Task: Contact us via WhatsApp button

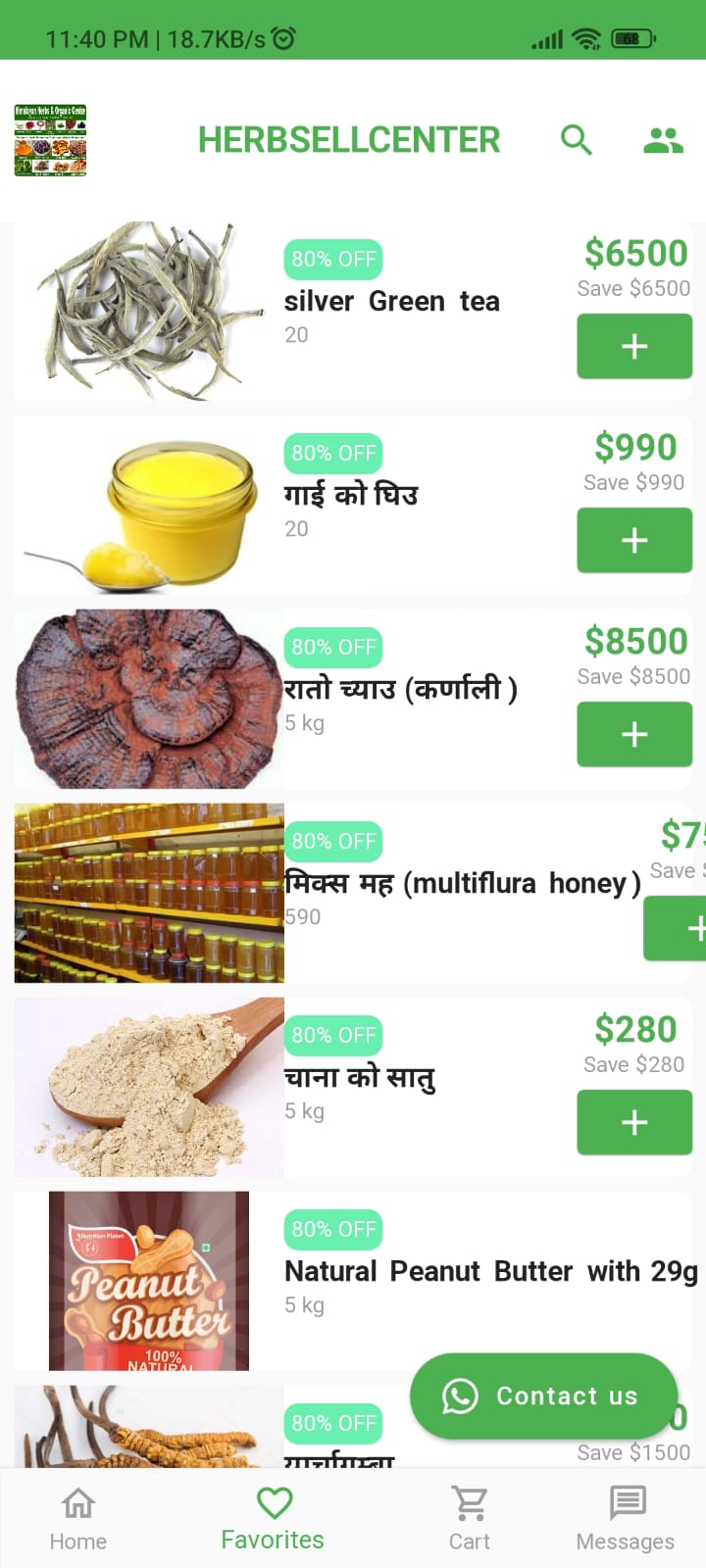Action: (544, 1396)
